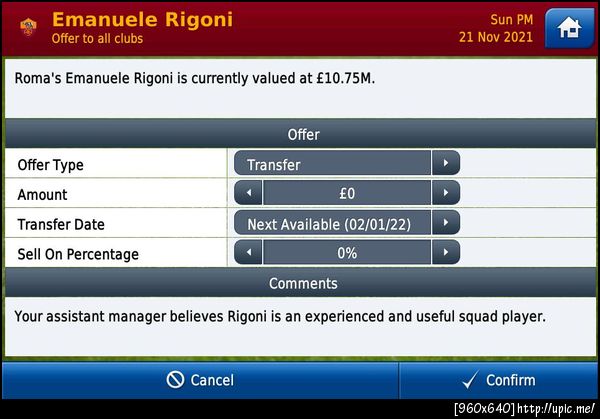
Task: Increase the offer Amount
Action: tap(446, 193)
